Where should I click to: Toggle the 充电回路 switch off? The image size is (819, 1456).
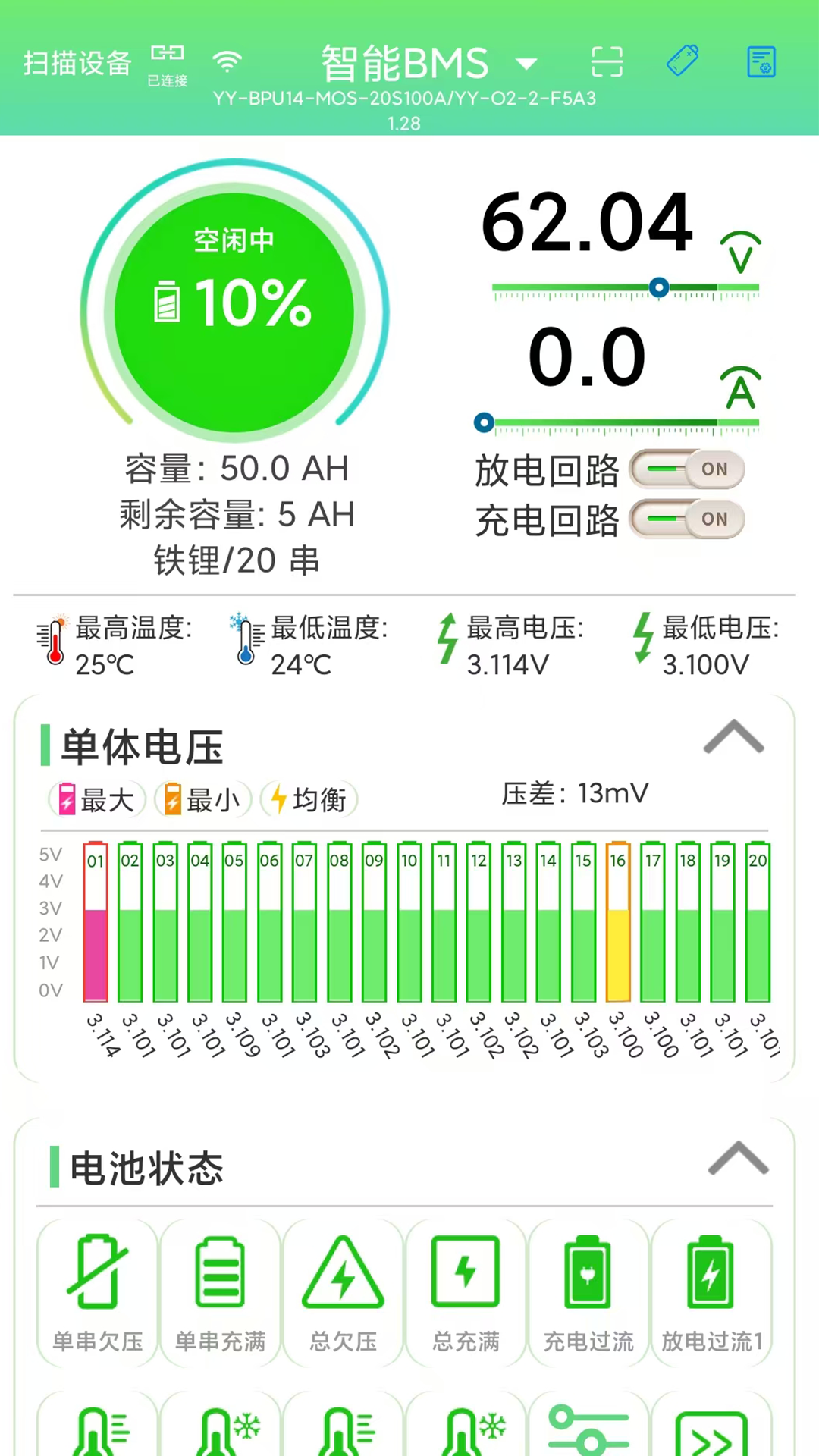coord(686,520)
